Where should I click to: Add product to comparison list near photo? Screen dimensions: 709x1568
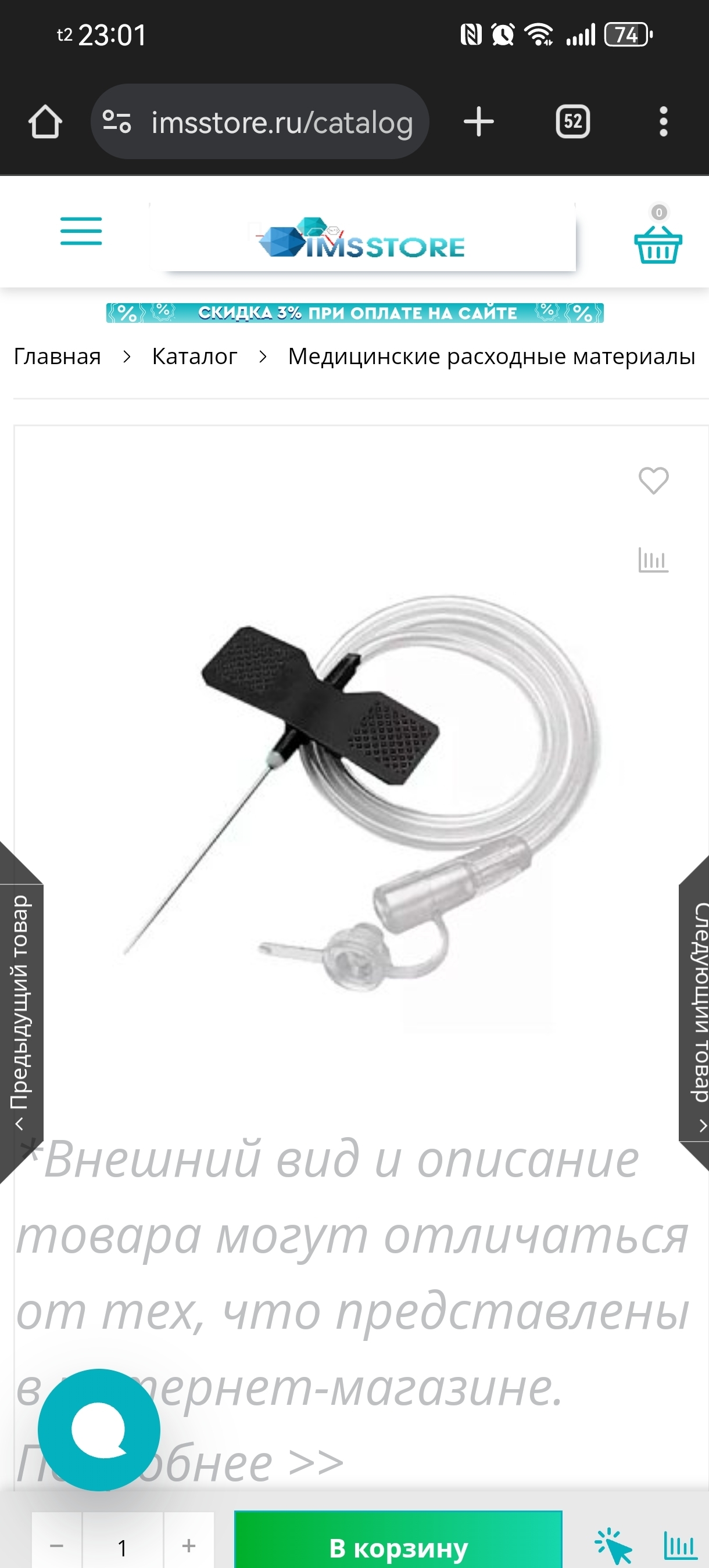[653, 559]
